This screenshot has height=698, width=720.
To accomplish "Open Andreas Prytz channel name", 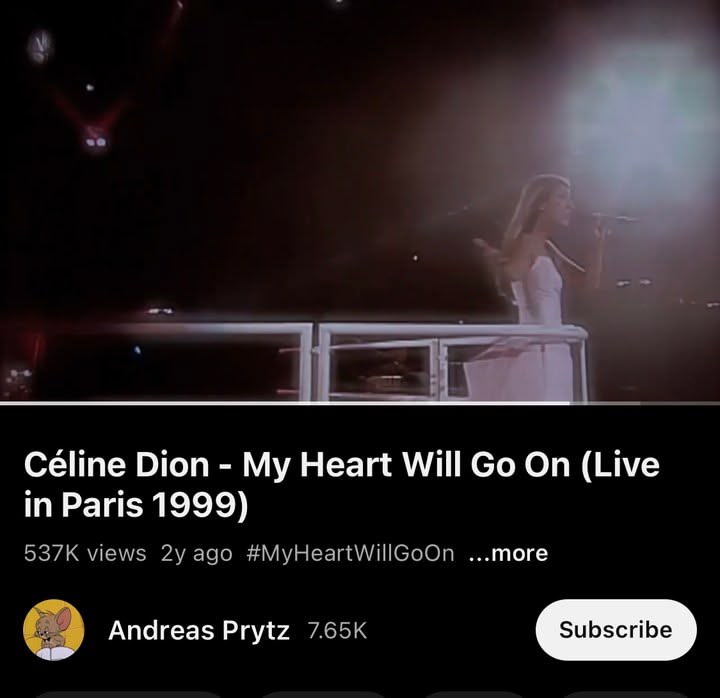I will tap(199, 630).
